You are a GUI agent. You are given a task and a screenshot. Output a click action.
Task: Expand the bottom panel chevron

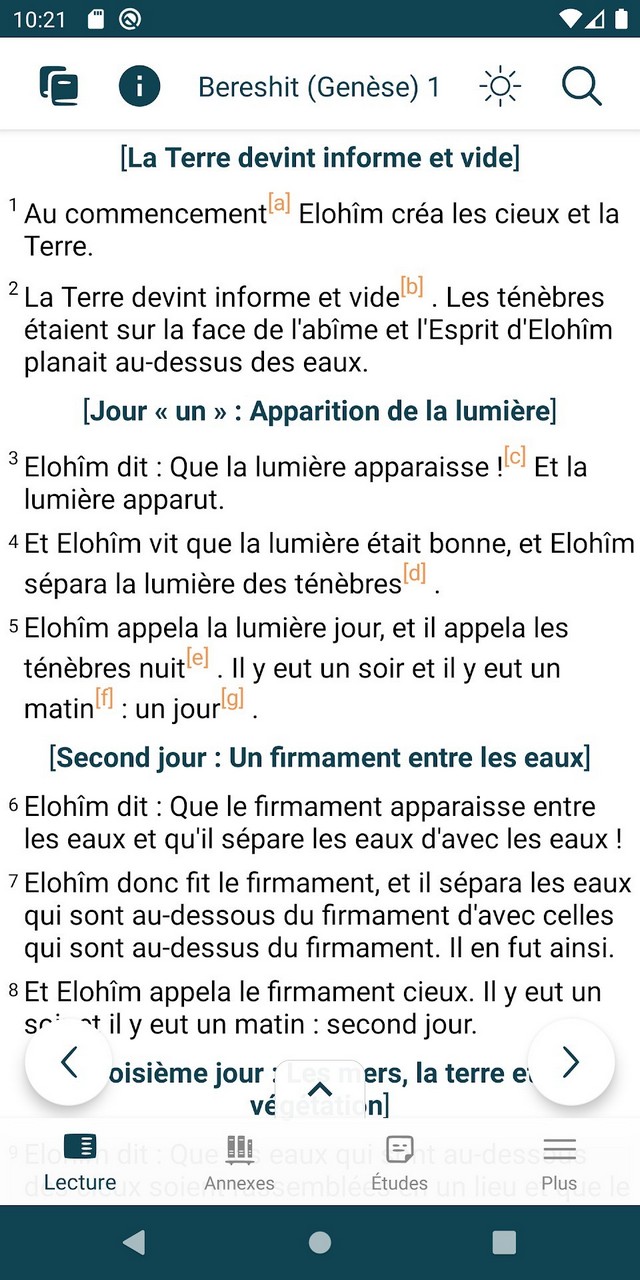coord(319,1089)
